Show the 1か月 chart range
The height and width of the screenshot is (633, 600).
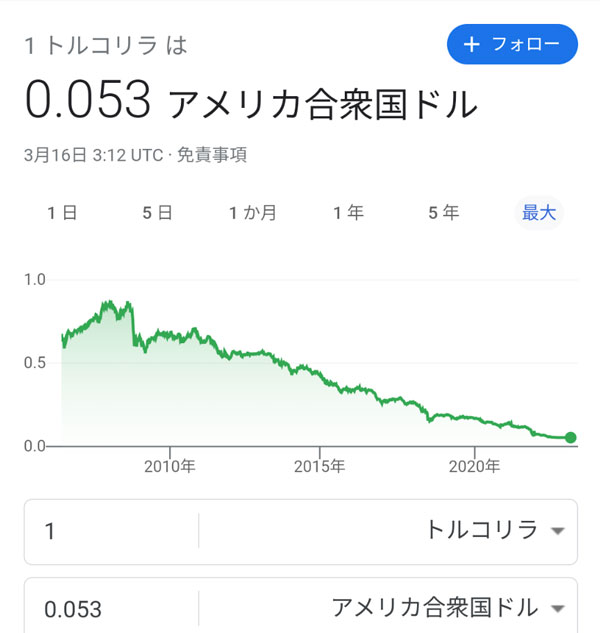[x=253, y=212]
